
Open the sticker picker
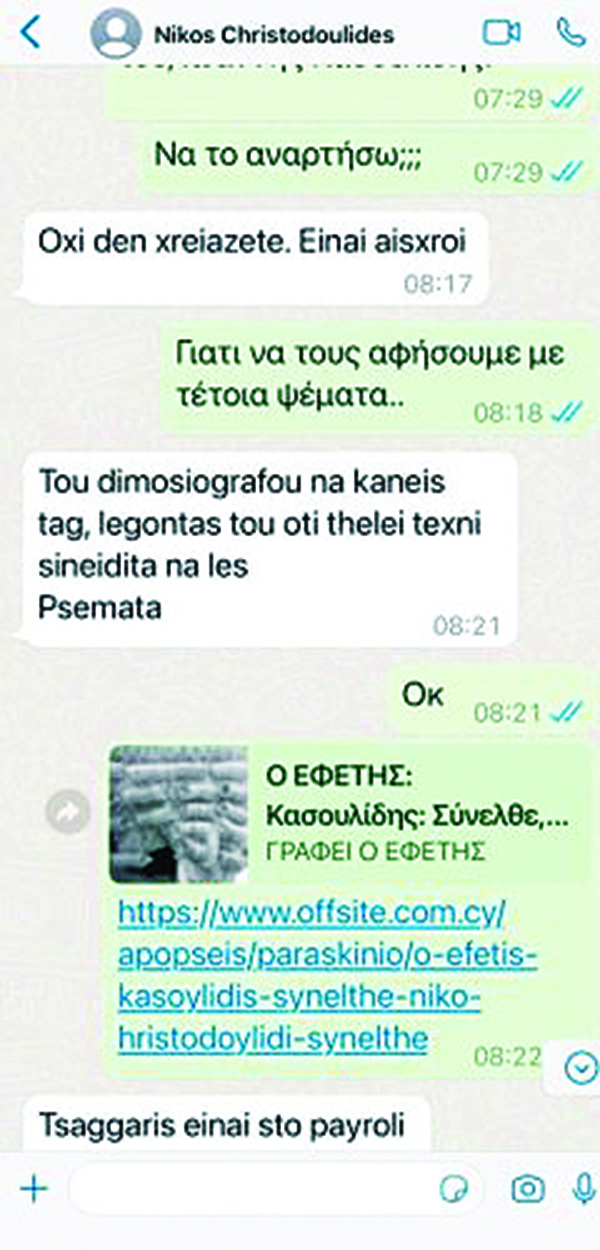(455, 1188)
